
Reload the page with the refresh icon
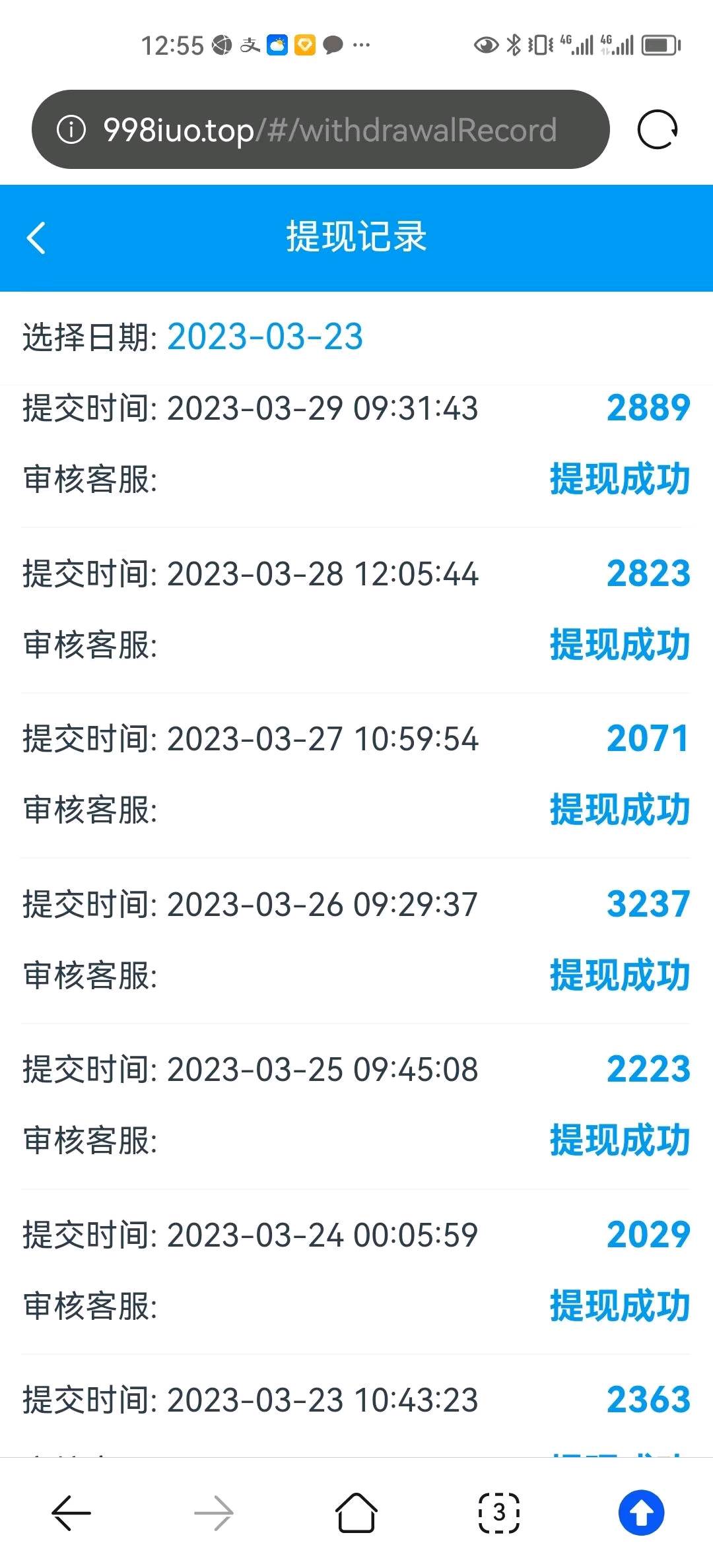point(658,129)
